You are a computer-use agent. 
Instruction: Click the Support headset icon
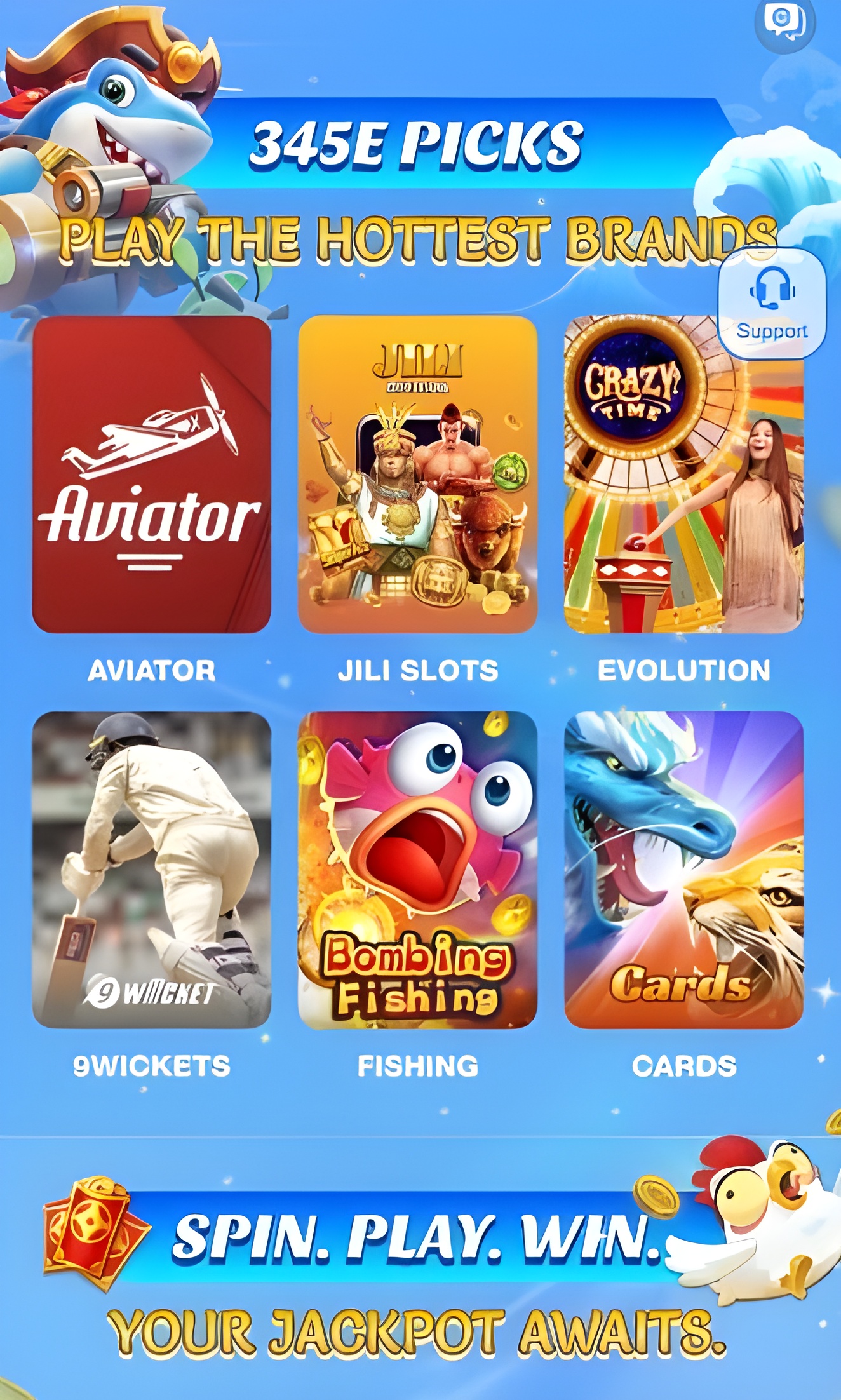(x=772, y=289)
